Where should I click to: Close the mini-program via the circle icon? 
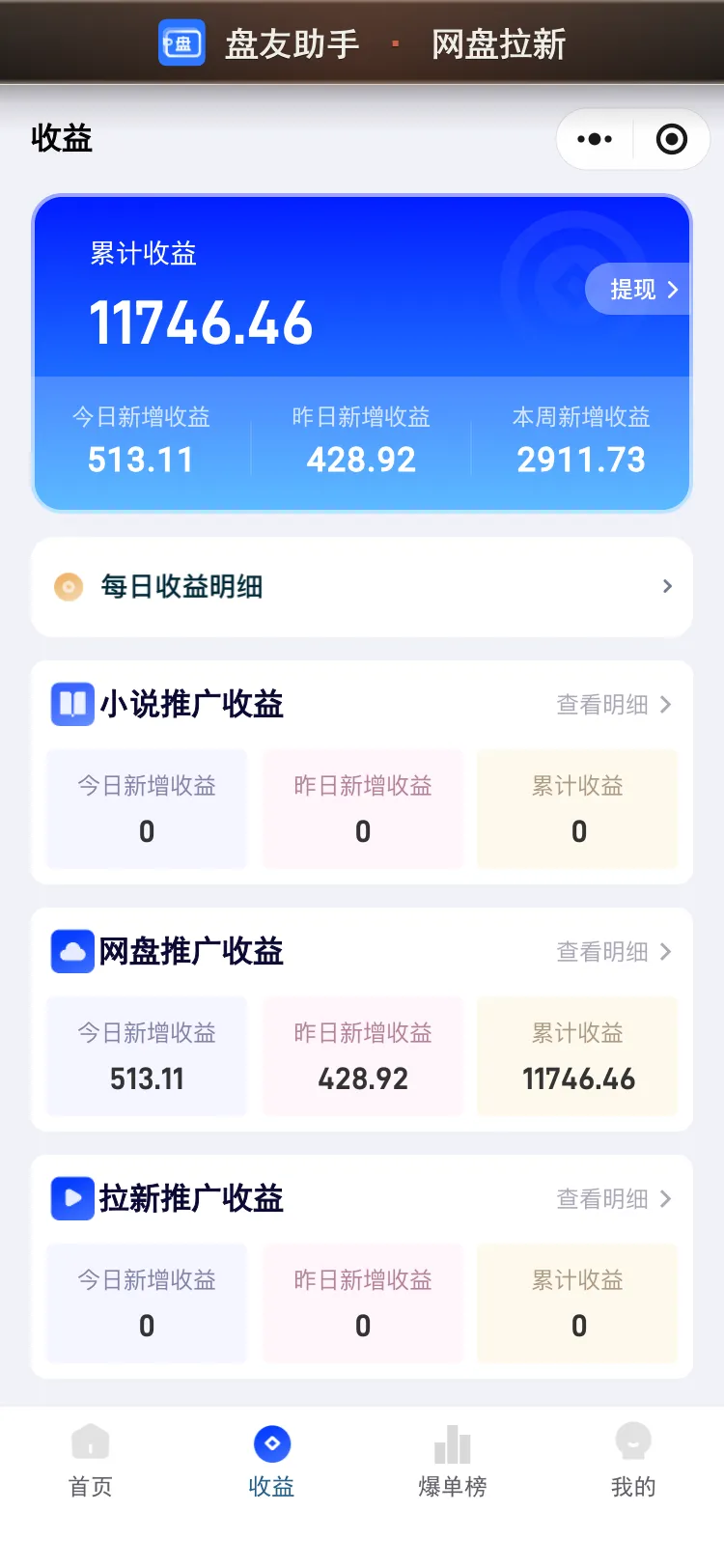(672, 139)
